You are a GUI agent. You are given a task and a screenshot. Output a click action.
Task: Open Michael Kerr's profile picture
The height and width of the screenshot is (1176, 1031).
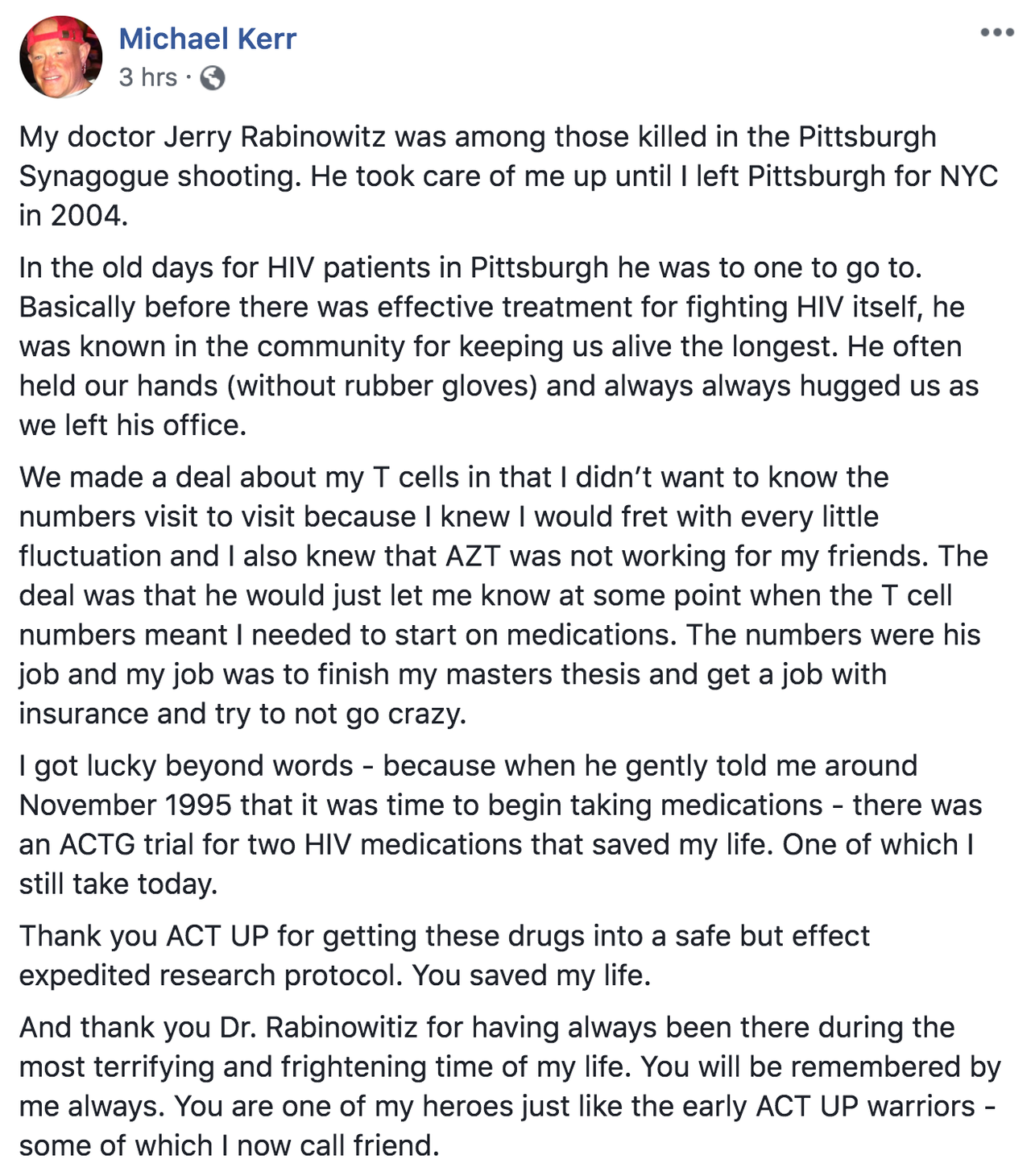[60, 57]
